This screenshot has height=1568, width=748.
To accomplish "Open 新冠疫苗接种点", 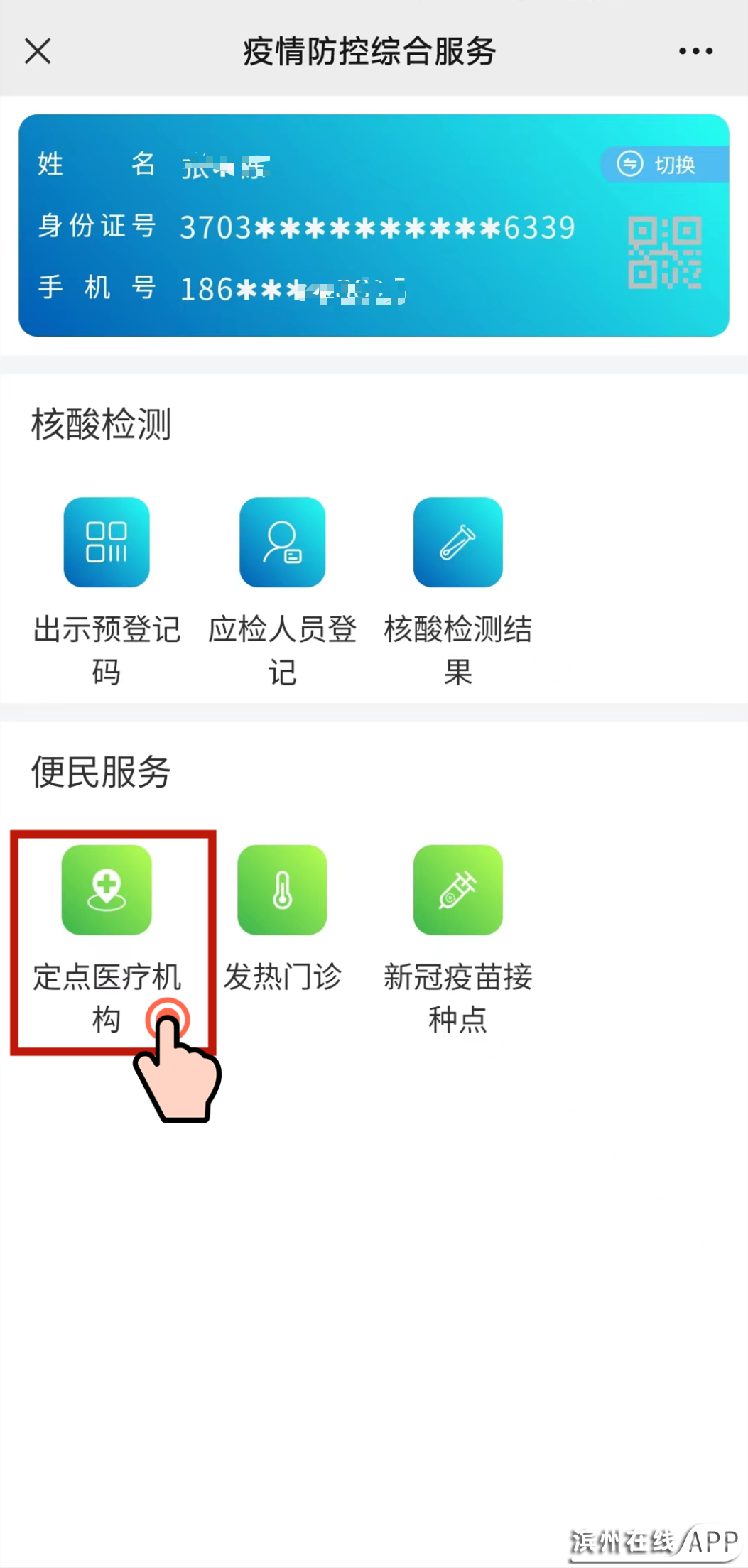I will point(457,891).
